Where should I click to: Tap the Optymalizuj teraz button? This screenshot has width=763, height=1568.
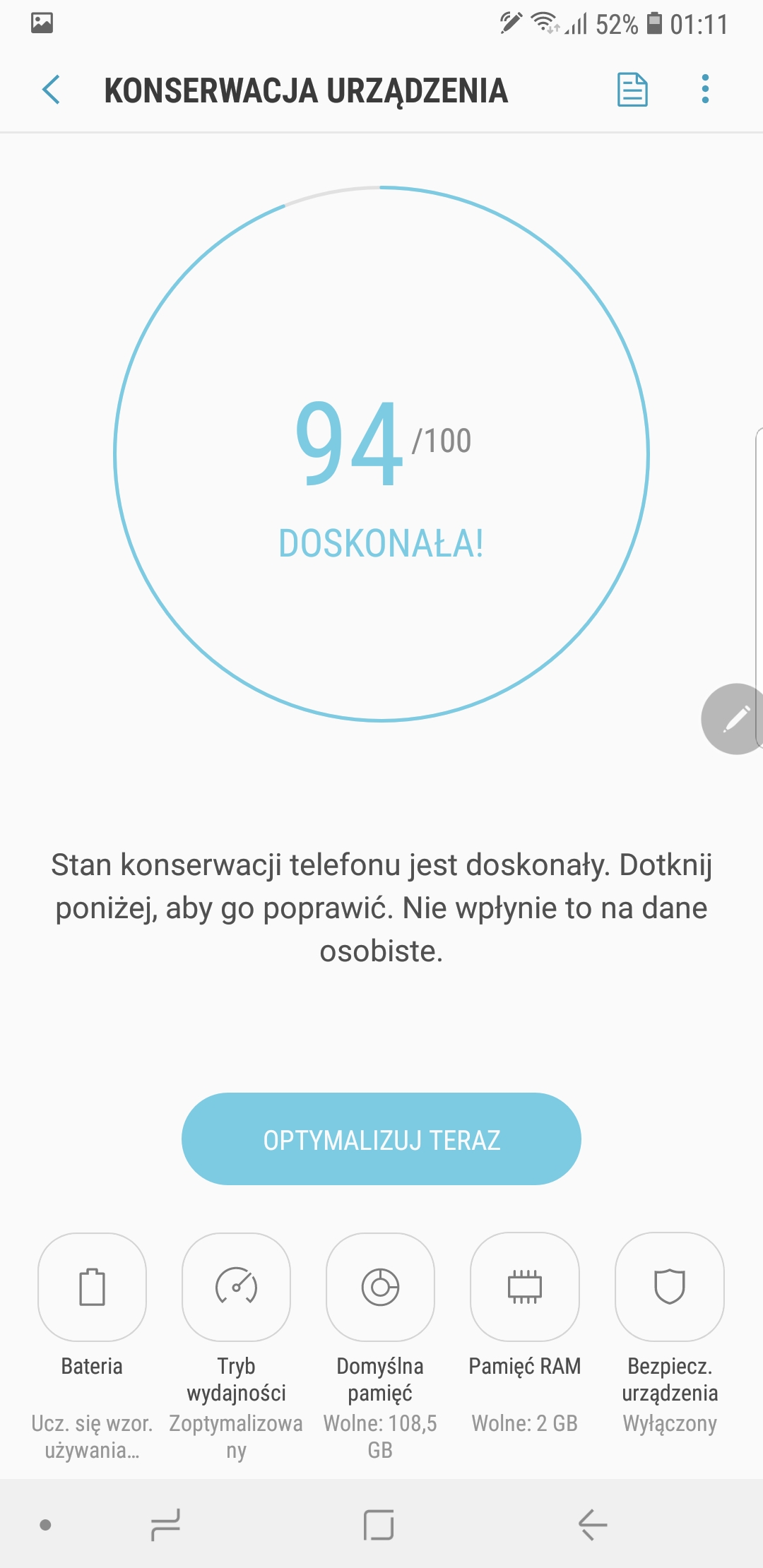click(381, 1139)
